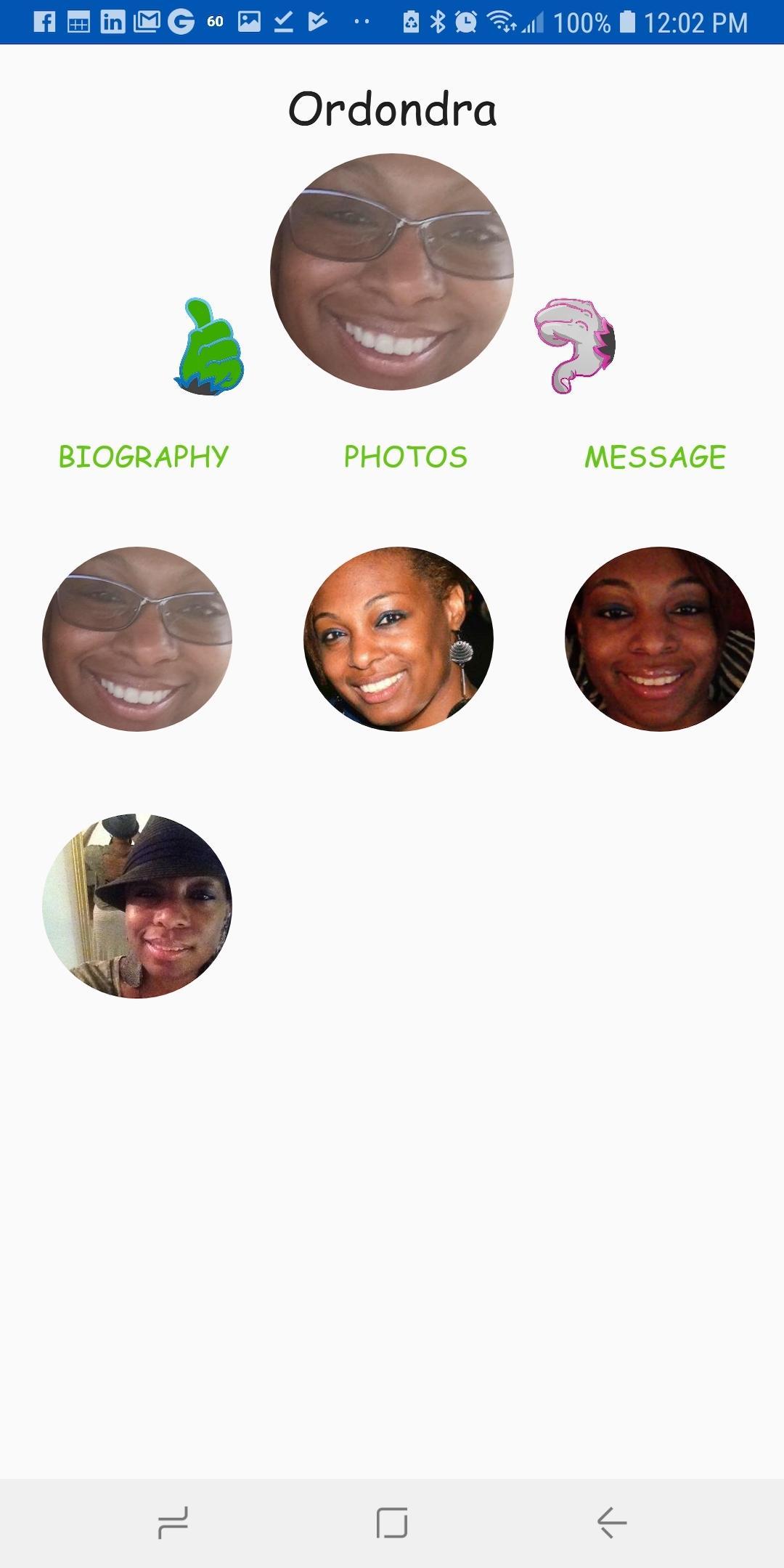The height and width of the screenshot is (1568, 784).
Task: Switch to the Photos tab
Action: click(405, 457)
